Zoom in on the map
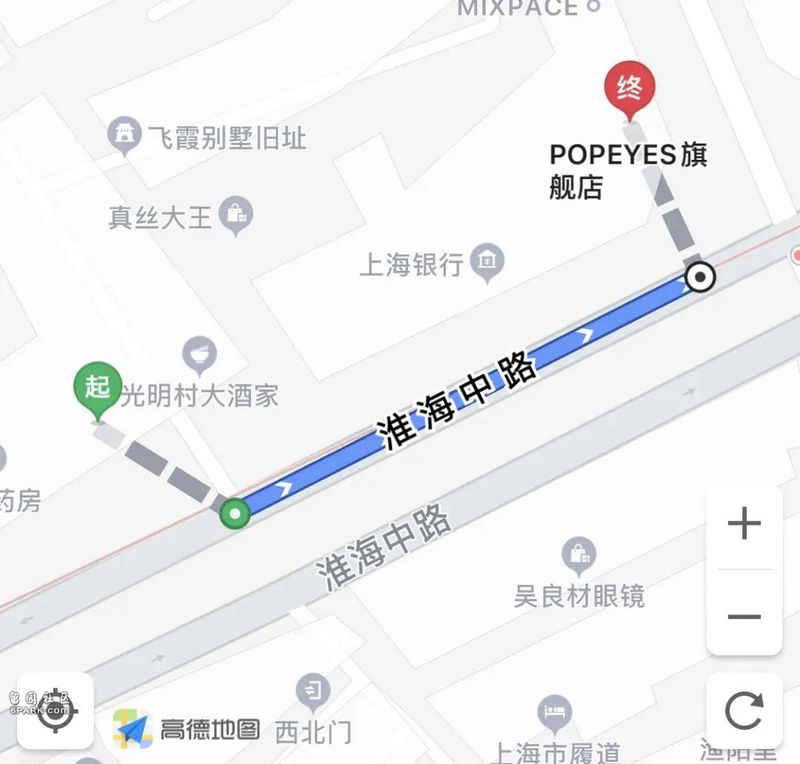The height and width of the screenshot is (764, 800). pos(744,524)
